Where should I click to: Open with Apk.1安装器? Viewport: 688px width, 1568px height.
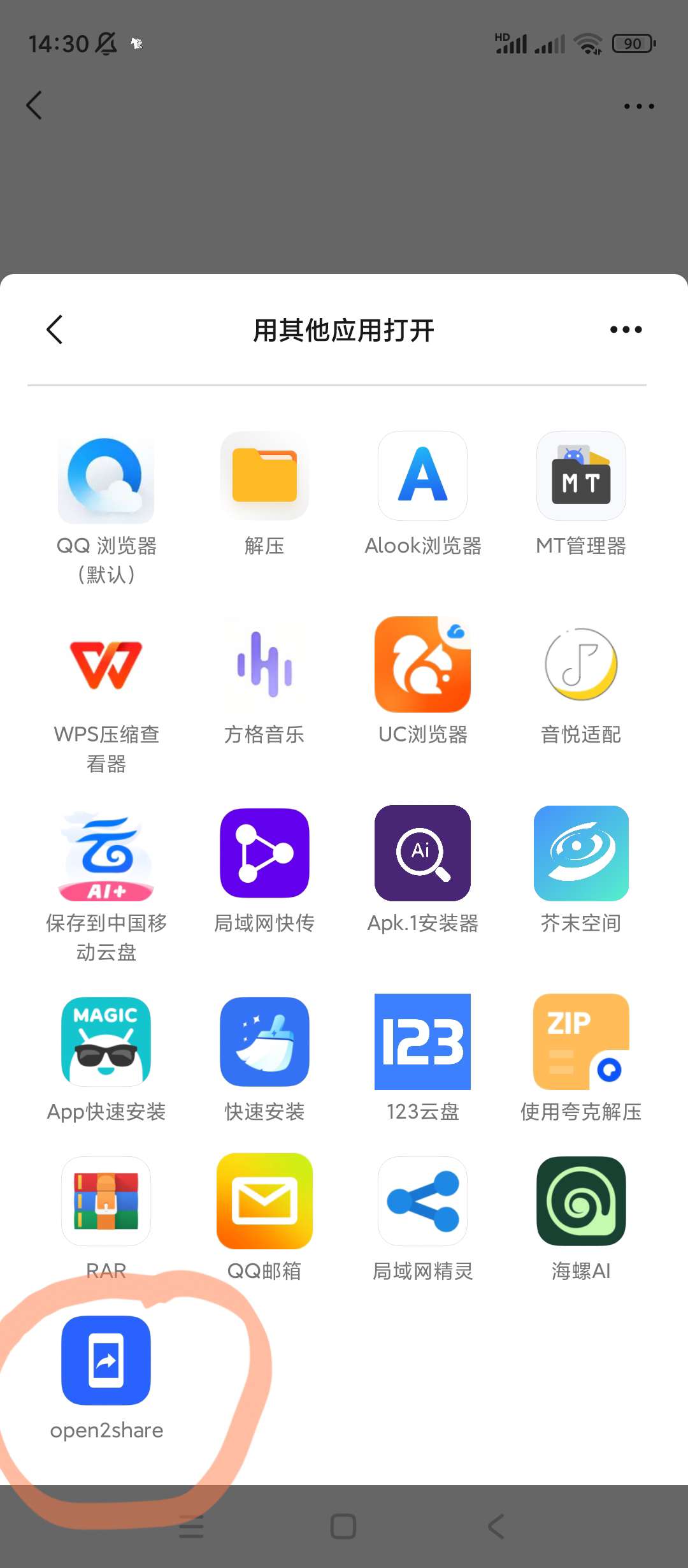click(x=422, y=853)
